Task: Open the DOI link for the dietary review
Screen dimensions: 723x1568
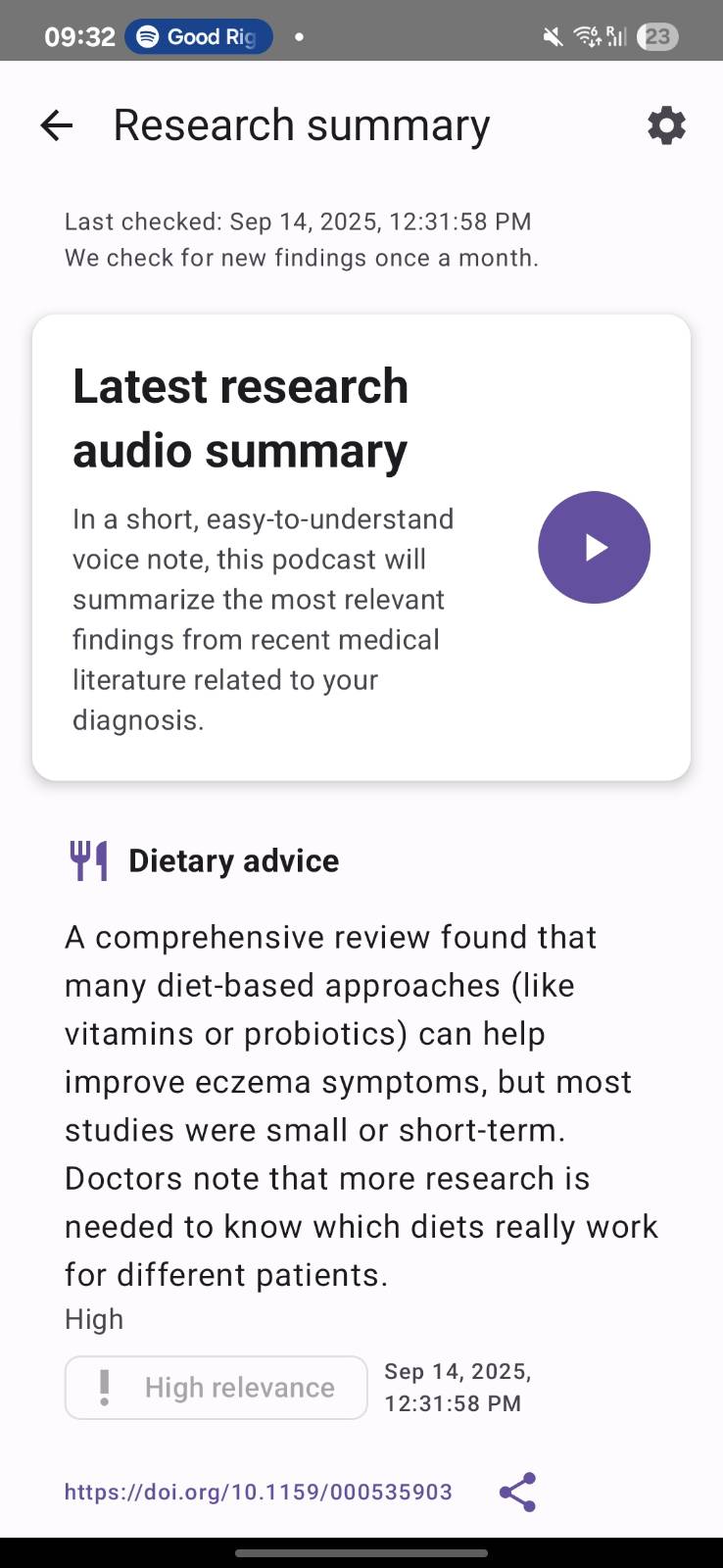Action: coord(257,1492)
